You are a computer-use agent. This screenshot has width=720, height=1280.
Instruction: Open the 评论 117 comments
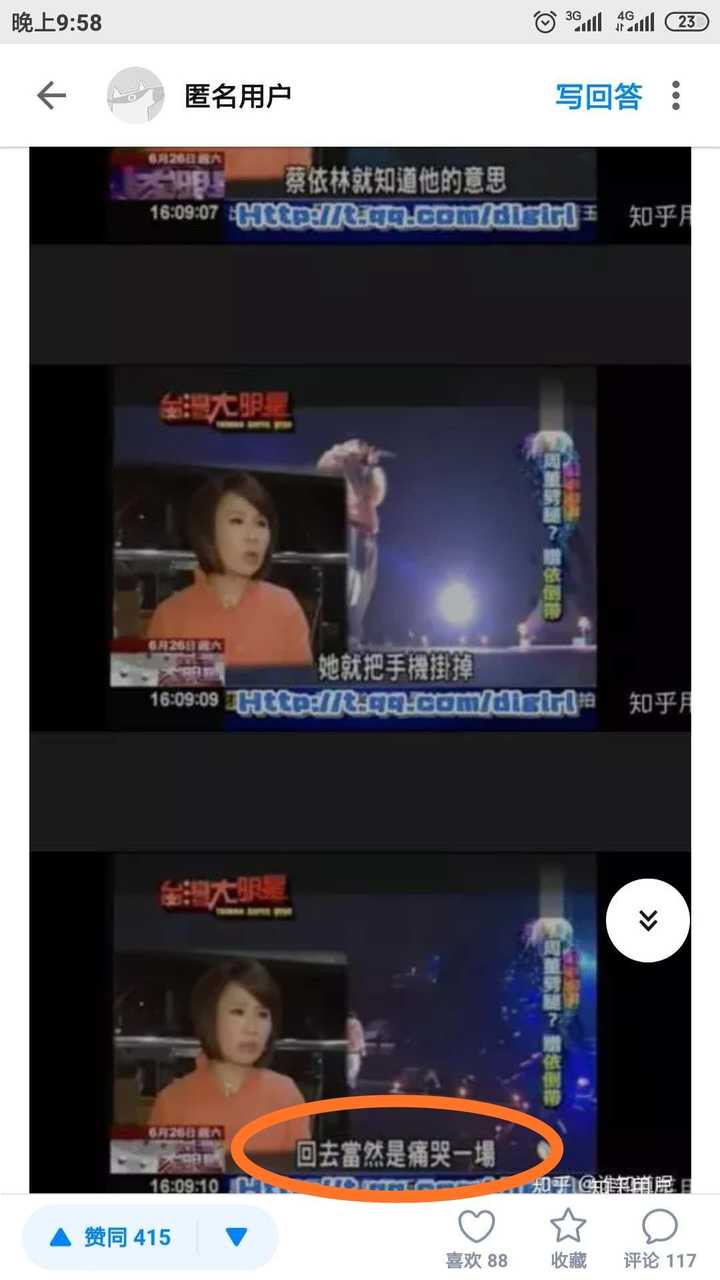[660, 1238]
